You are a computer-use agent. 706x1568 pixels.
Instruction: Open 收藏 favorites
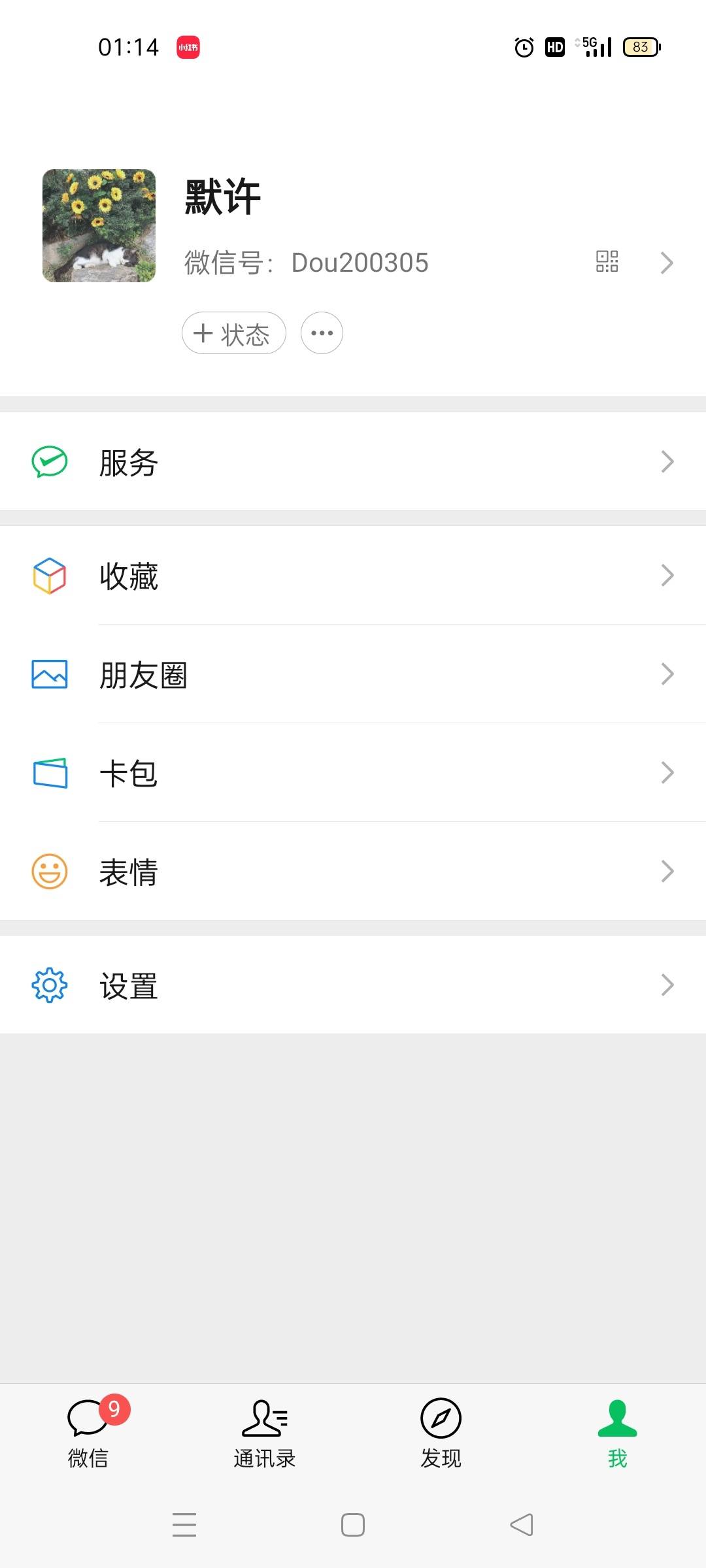tap(353, 576)
